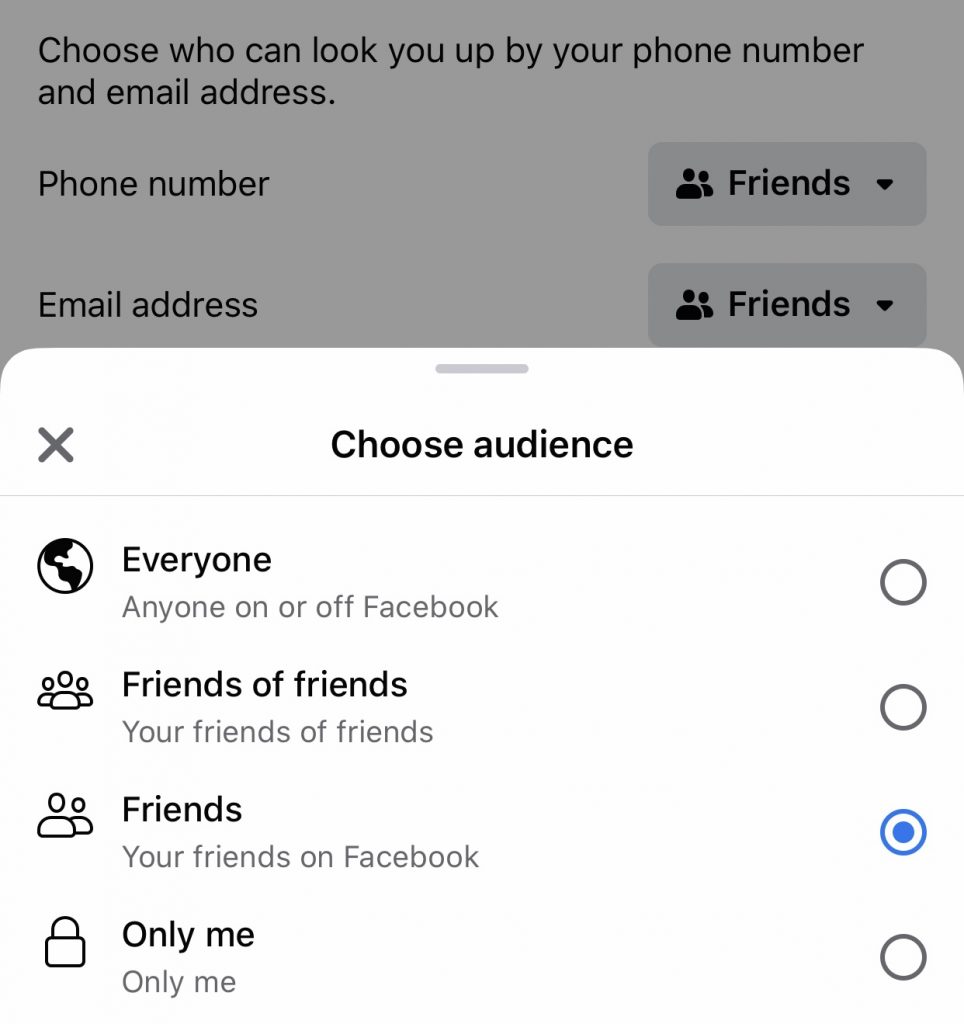Viewport: 964px width, 1024px height.
Task: Click the friends icon inside Email address button
Action: tap(697, 304)
